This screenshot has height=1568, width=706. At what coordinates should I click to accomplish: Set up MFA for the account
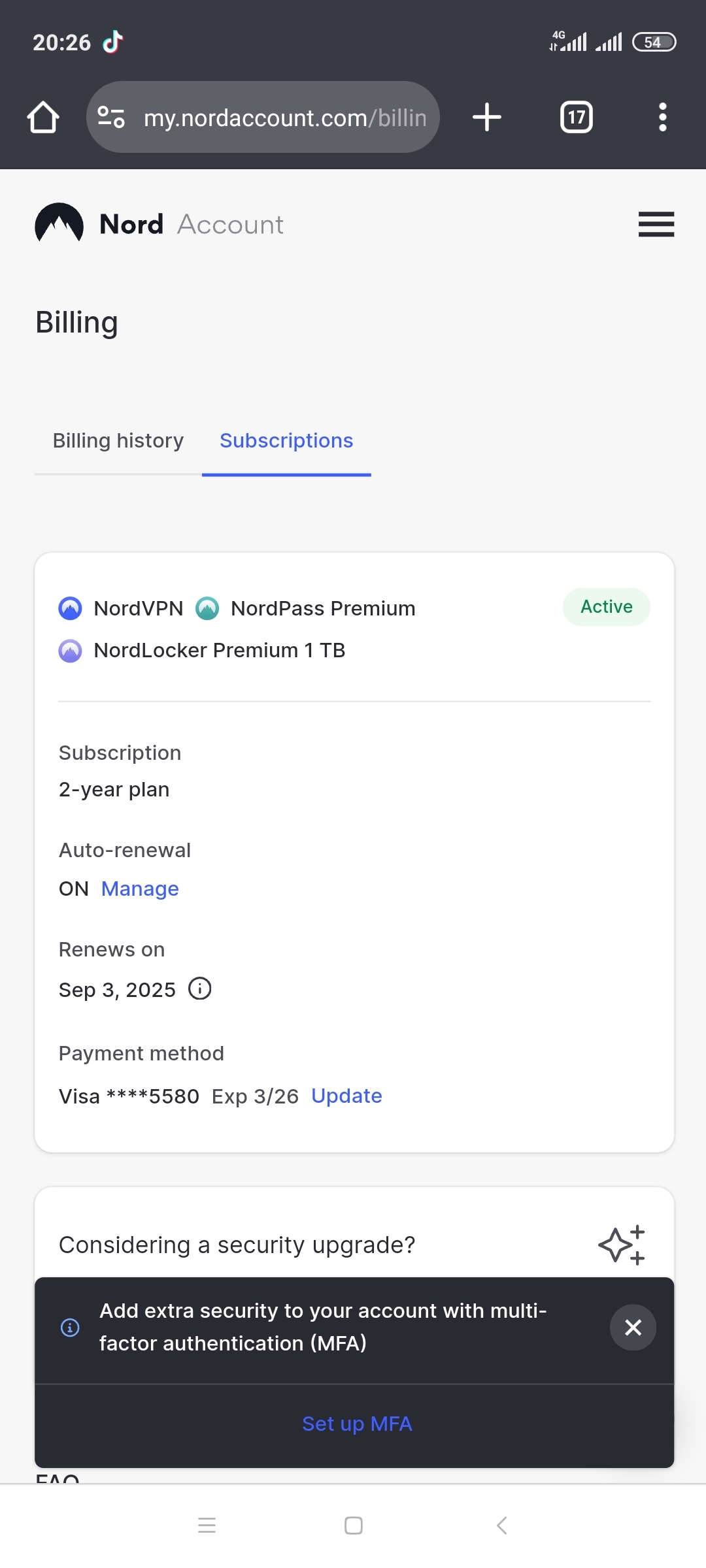pyautogui.click(x=357, y=1424)
